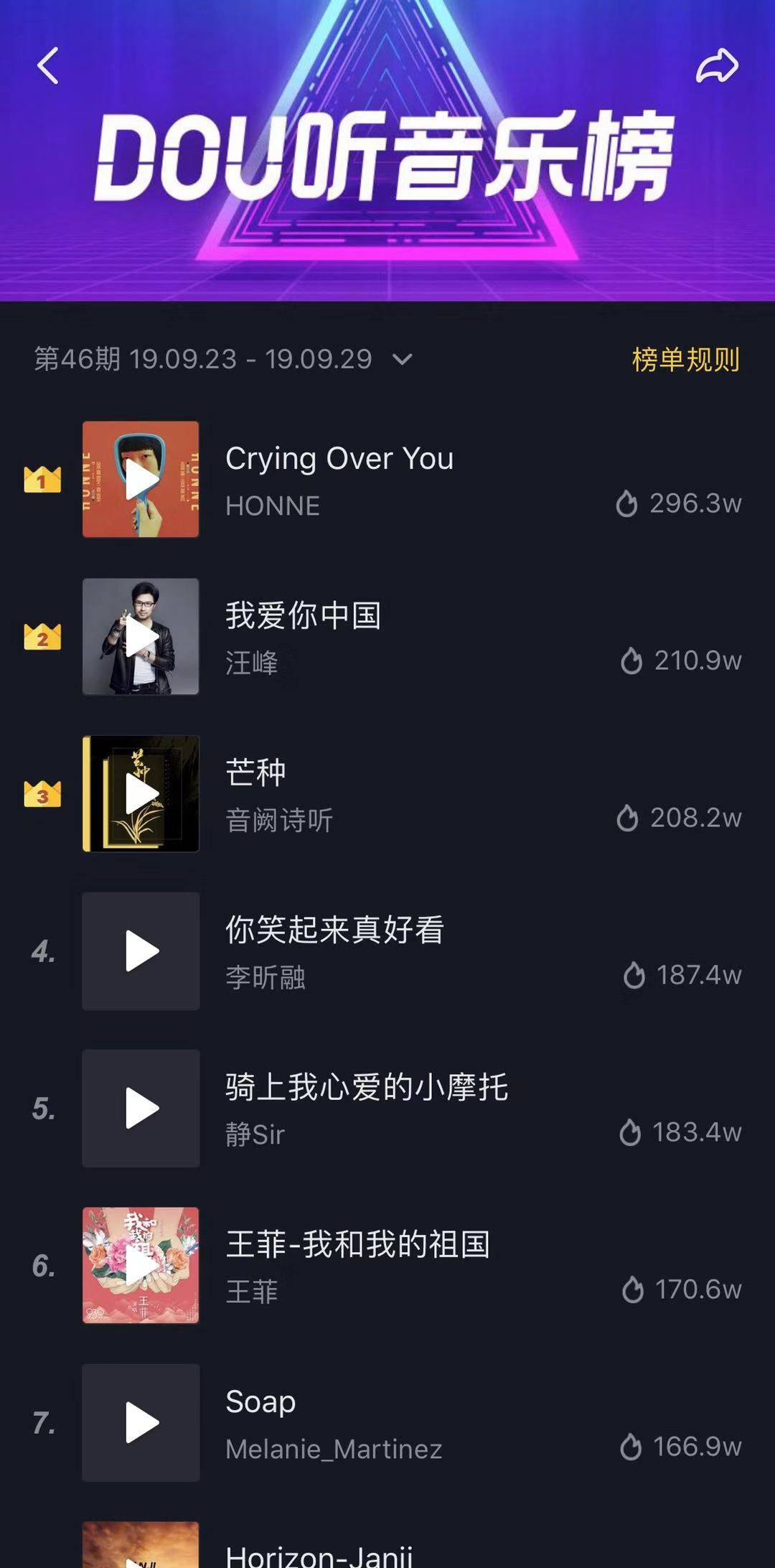Share the DOU music chart
Image resolution: width=775 pixels, height=1568 pixels.
(x=717, y=66)
